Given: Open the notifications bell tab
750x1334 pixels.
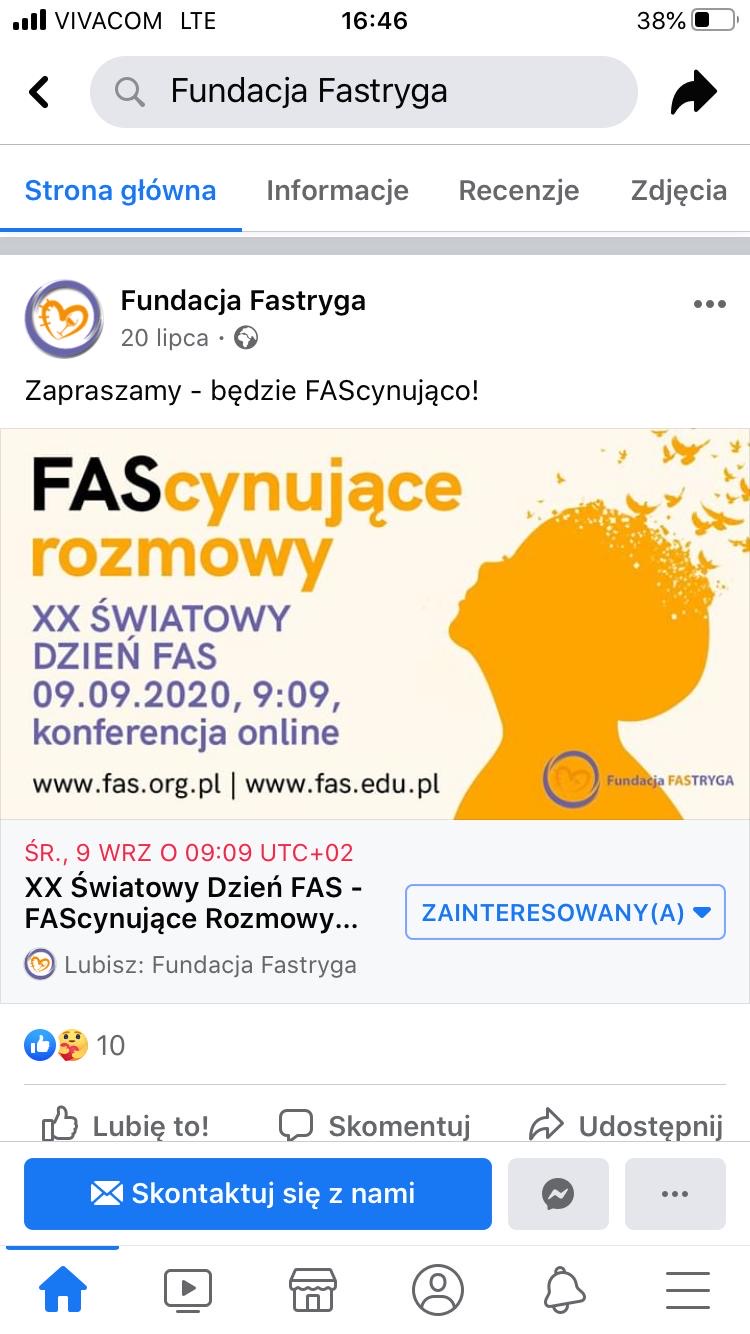Looking at the screenshot, I should coord(563,1290).
